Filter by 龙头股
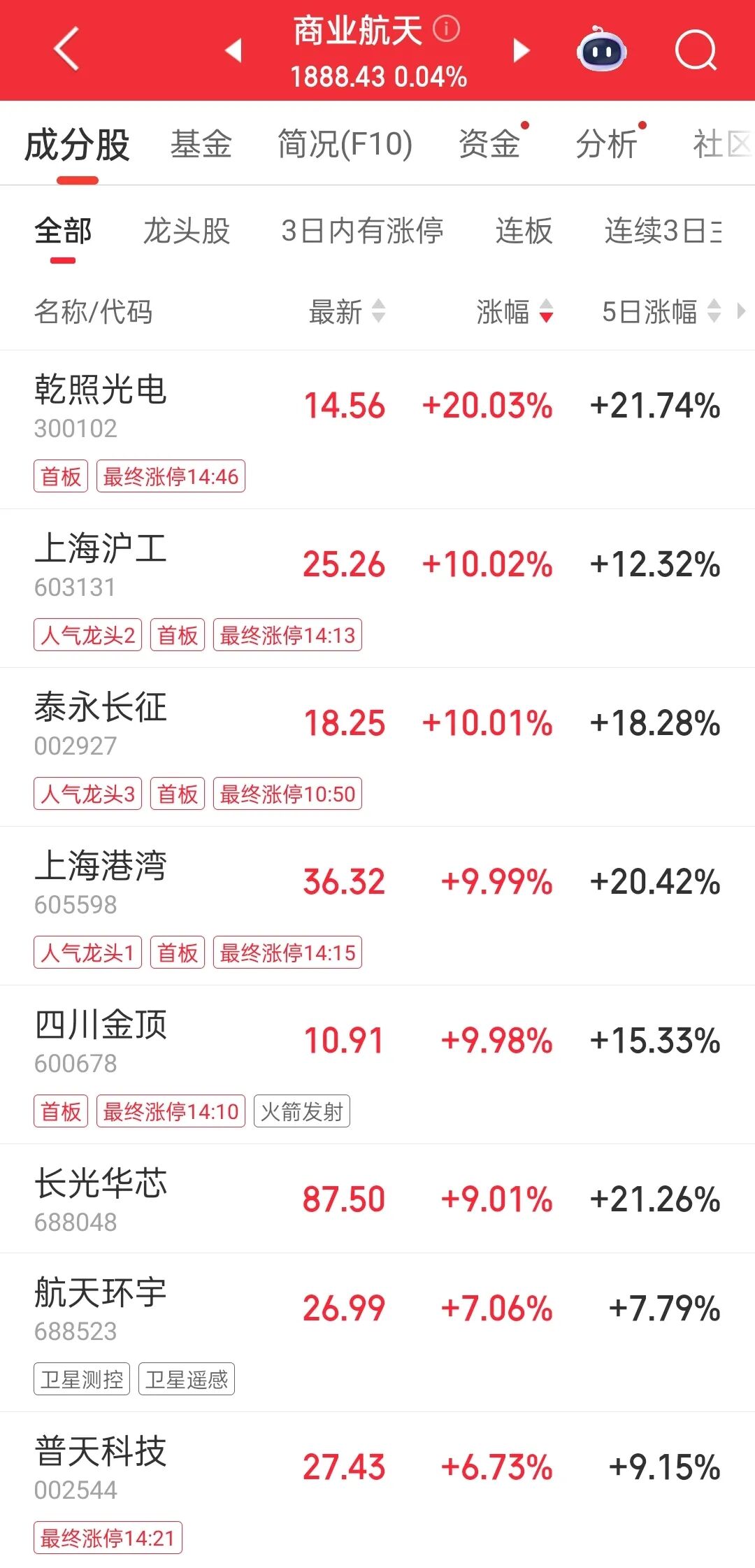 click(x=186, y=231)
